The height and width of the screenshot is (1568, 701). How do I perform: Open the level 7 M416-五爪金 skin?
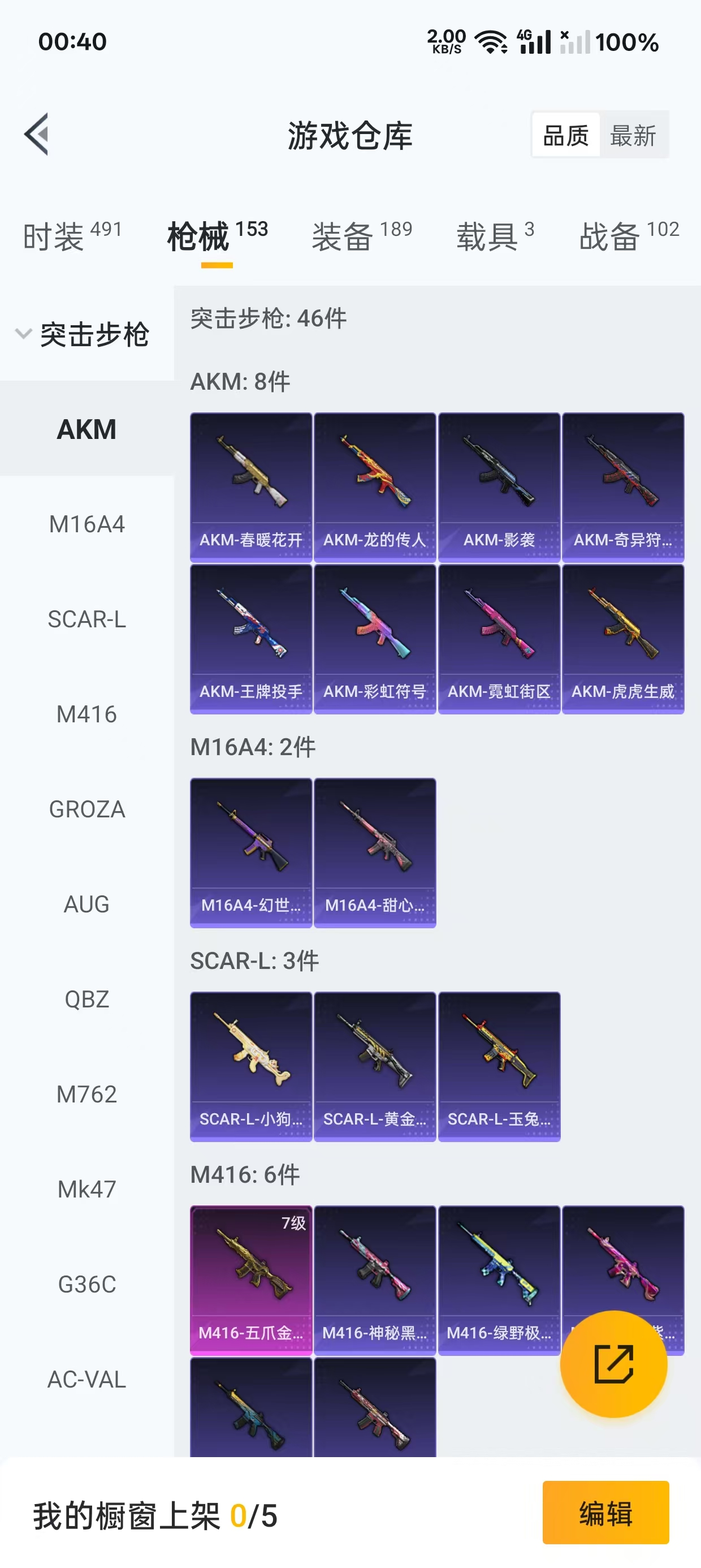pyautogui.click(x=250, y=1280)
